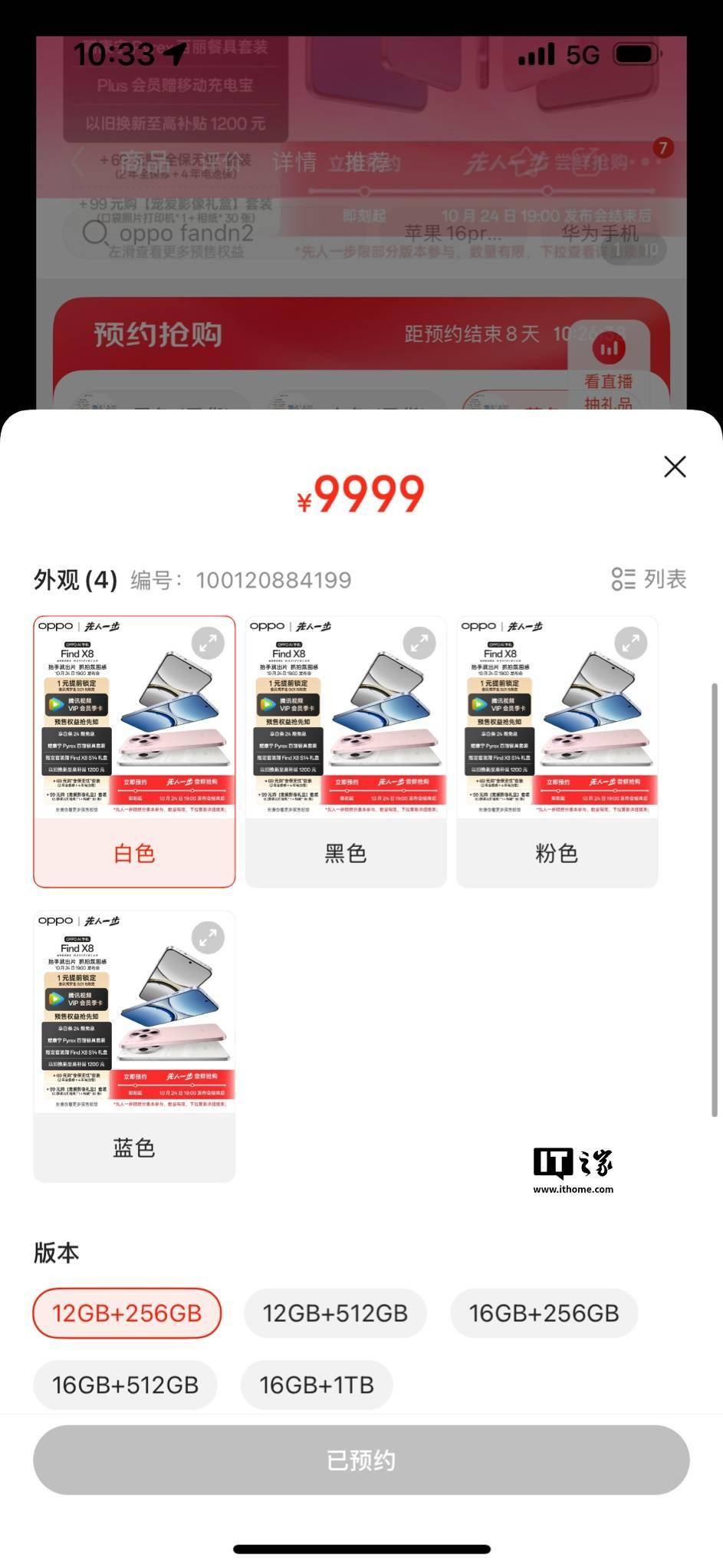This screenshot has height=1568, width=723.
Task: Select the 蓝色 appearance card
Action: [134, 1147]
